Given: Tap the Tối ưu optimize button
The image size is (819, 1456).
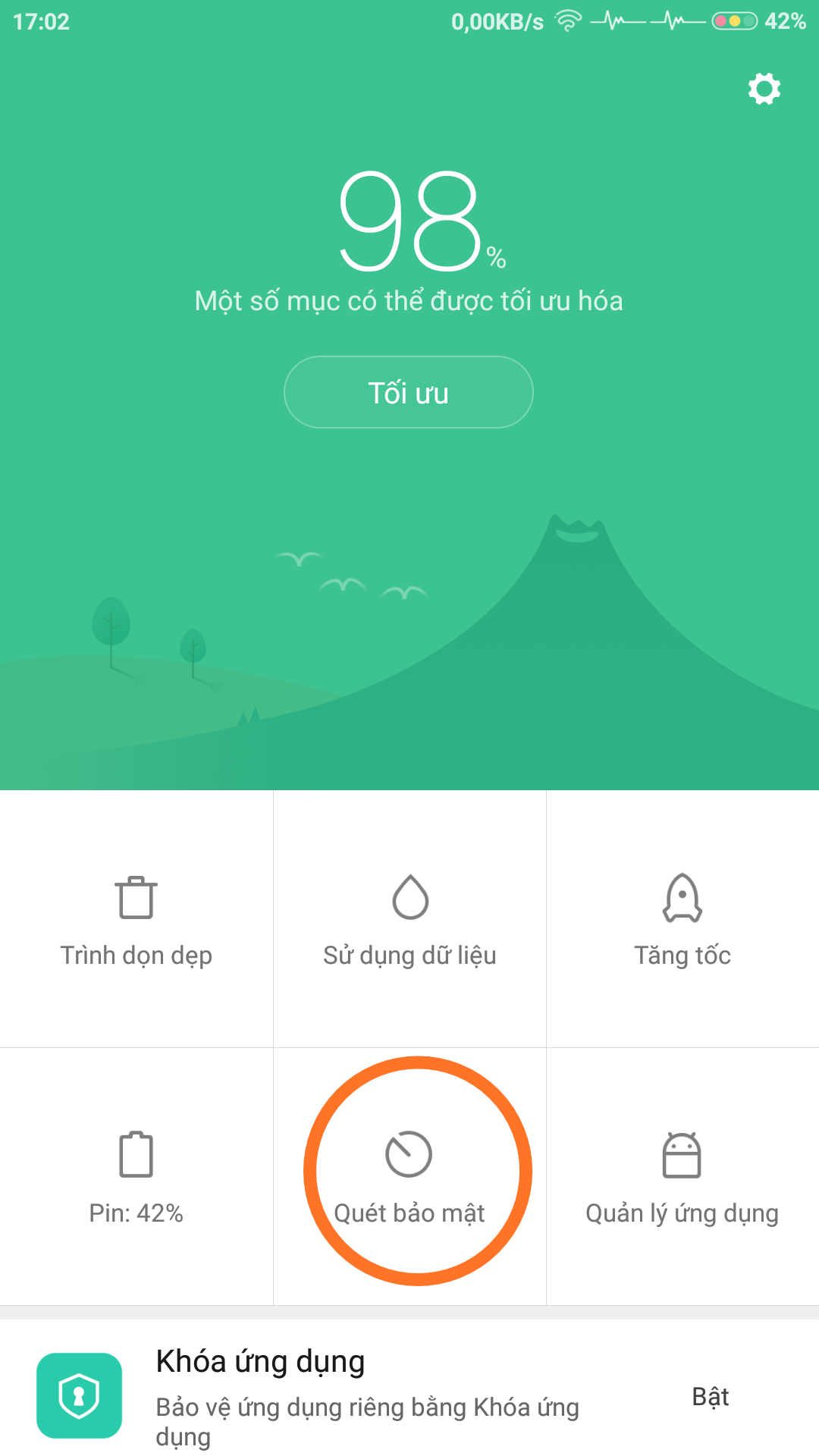Looking at the screenshot, I should pyautogui.click(x=409, y=393).
